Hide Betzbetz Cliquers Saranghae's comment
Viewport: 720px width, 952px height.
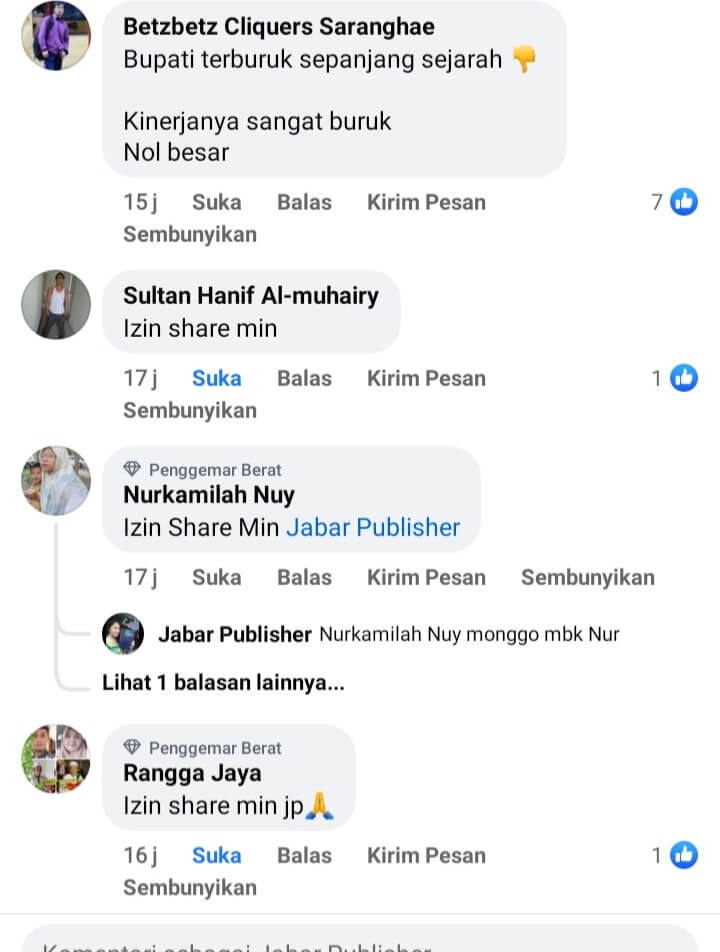click(190, 234)
